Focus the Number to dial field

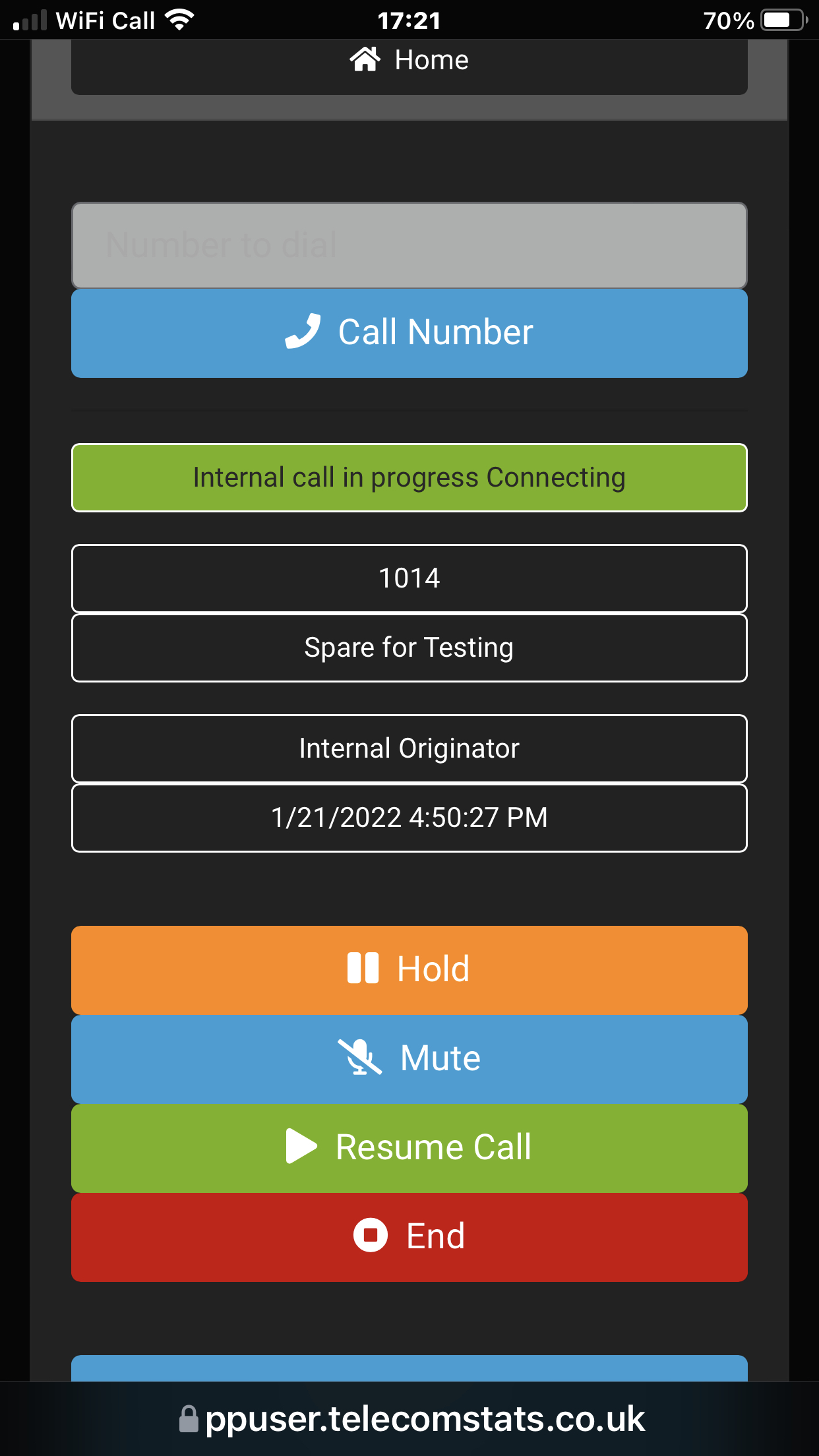coord(409,245)
